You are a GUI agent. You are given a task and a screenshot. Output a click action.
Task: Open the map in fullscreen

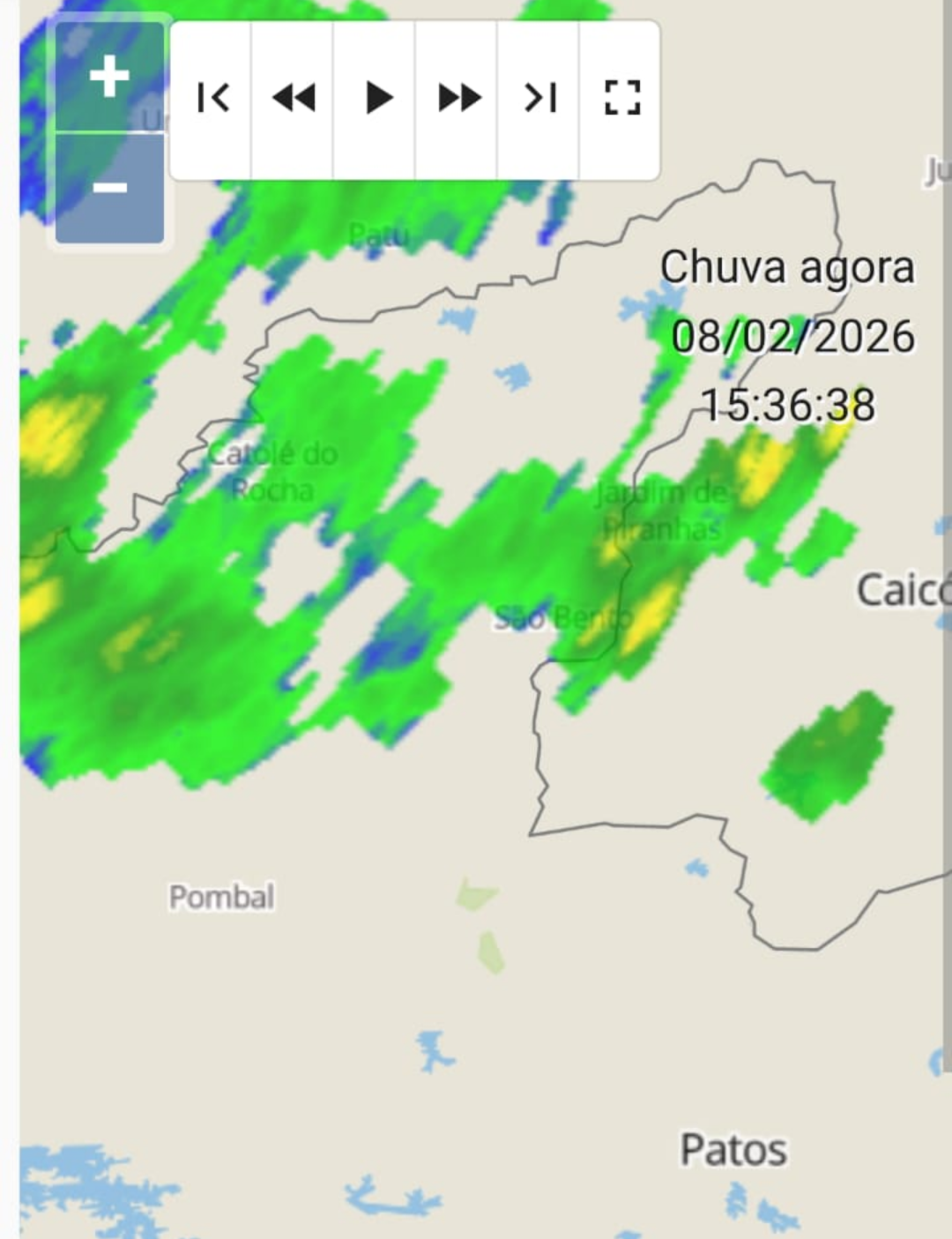621,98
